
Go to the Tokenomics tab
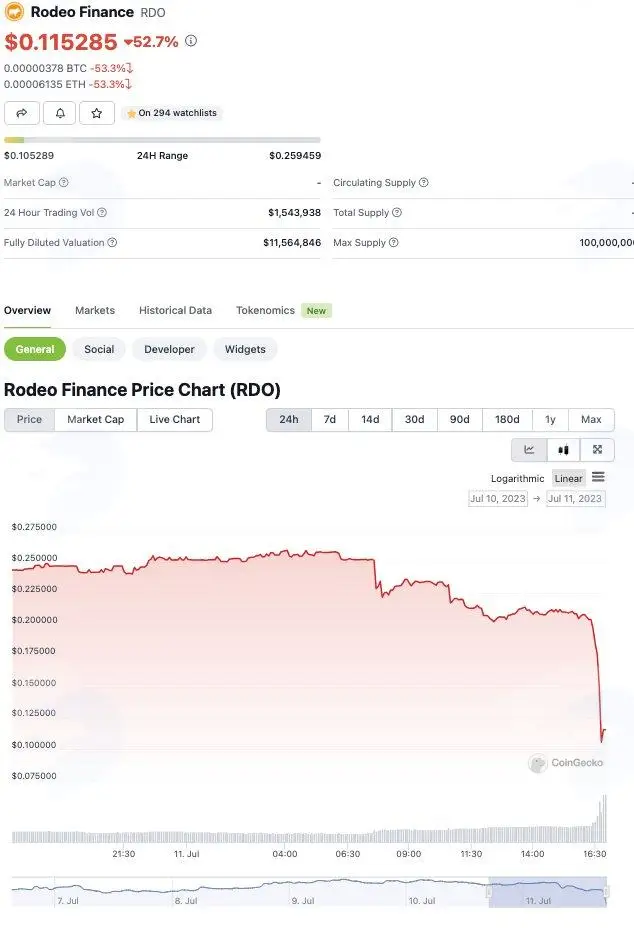pyautogui.click(x=265, y=310)
